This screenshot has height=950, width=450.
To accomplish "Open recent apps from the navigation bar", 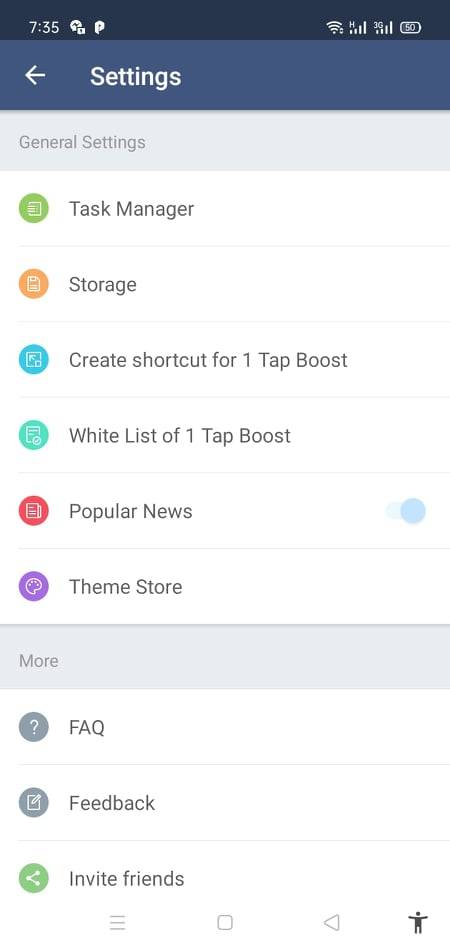I will [117, 922].
